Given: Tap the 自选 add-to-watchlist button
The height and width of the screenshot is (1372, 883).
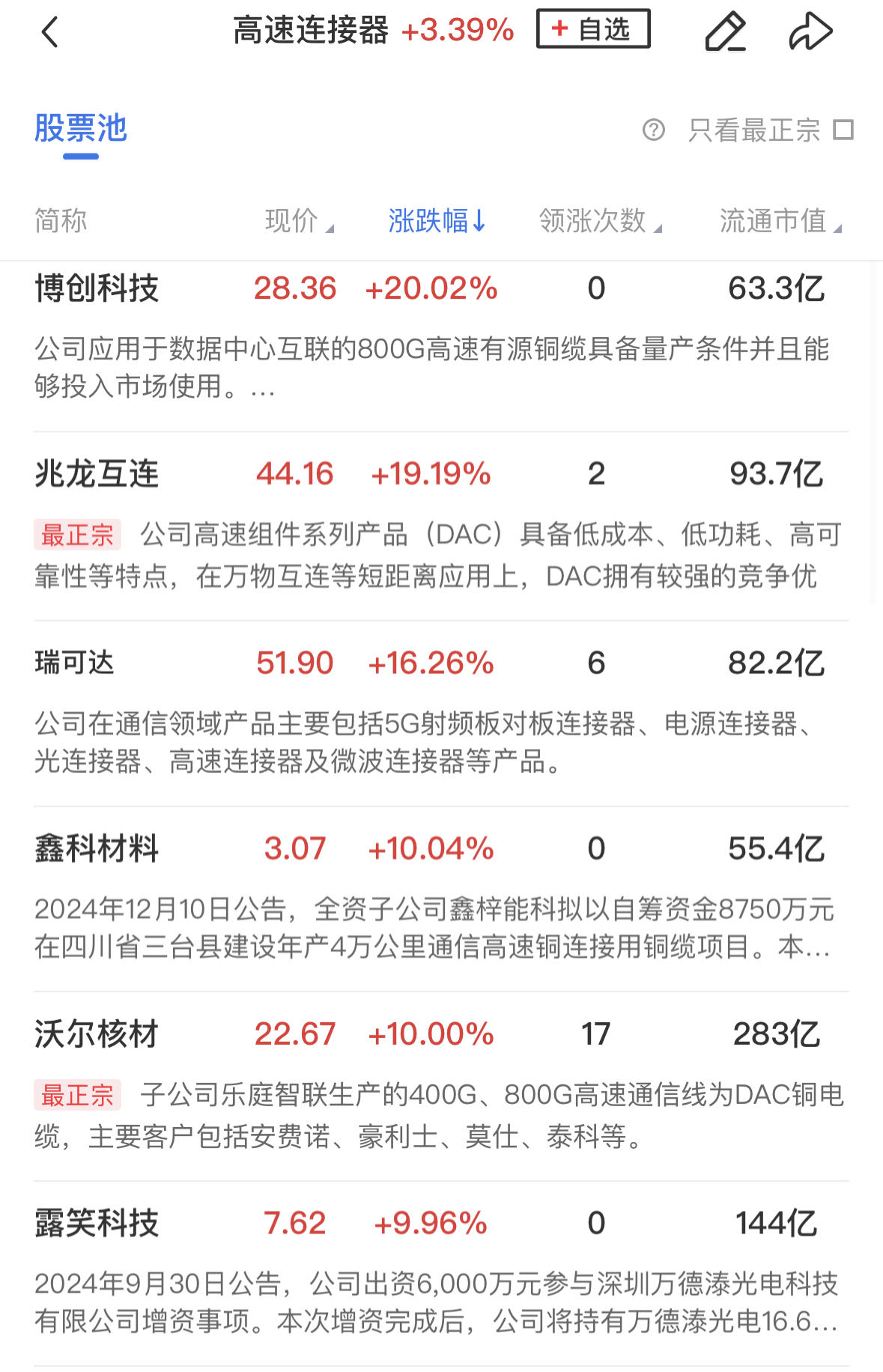Looking at the screenshot, I should 592,30.
